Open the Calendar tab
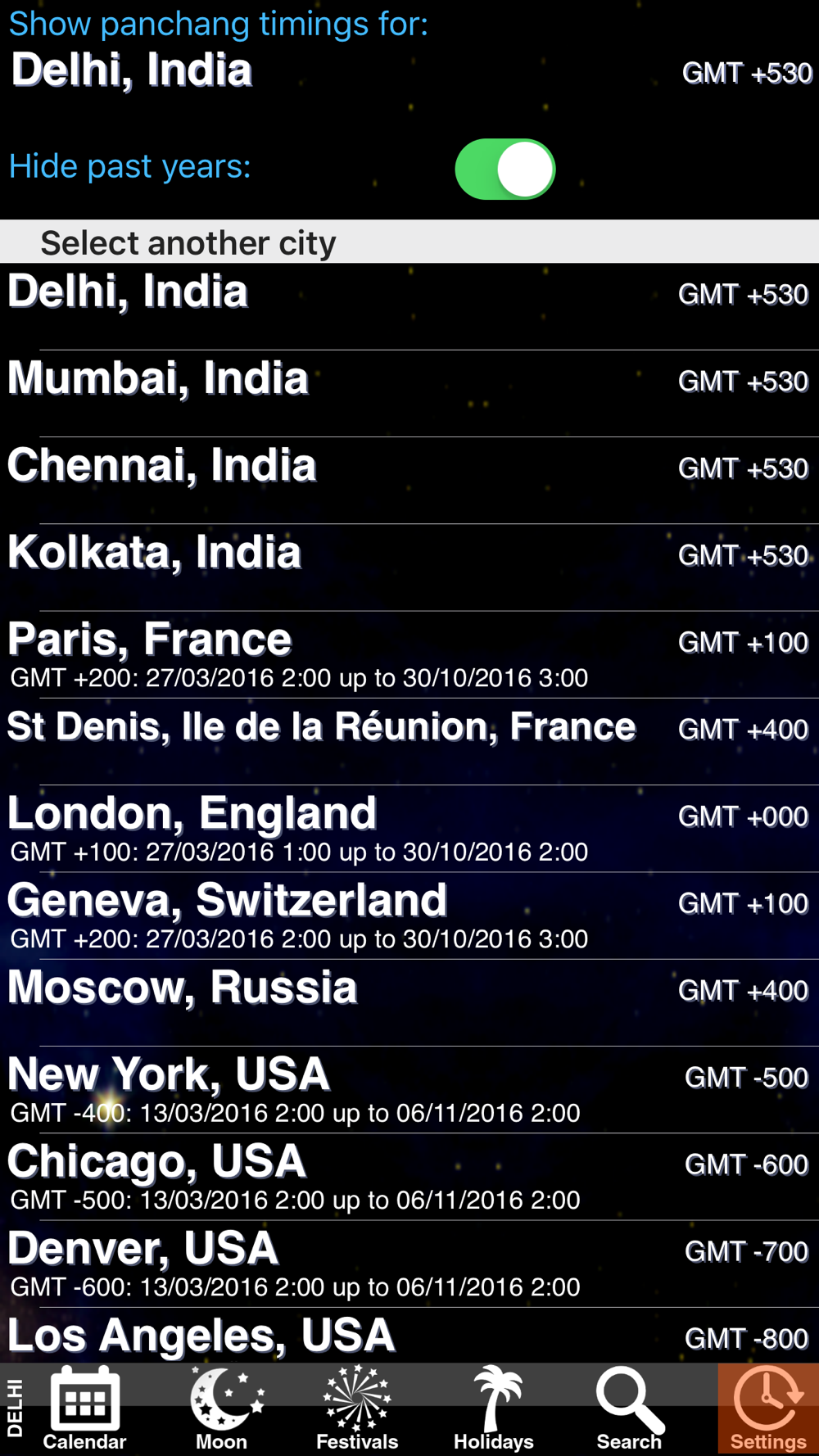Screen dimensions: 819x1456 click(84, 1409)
